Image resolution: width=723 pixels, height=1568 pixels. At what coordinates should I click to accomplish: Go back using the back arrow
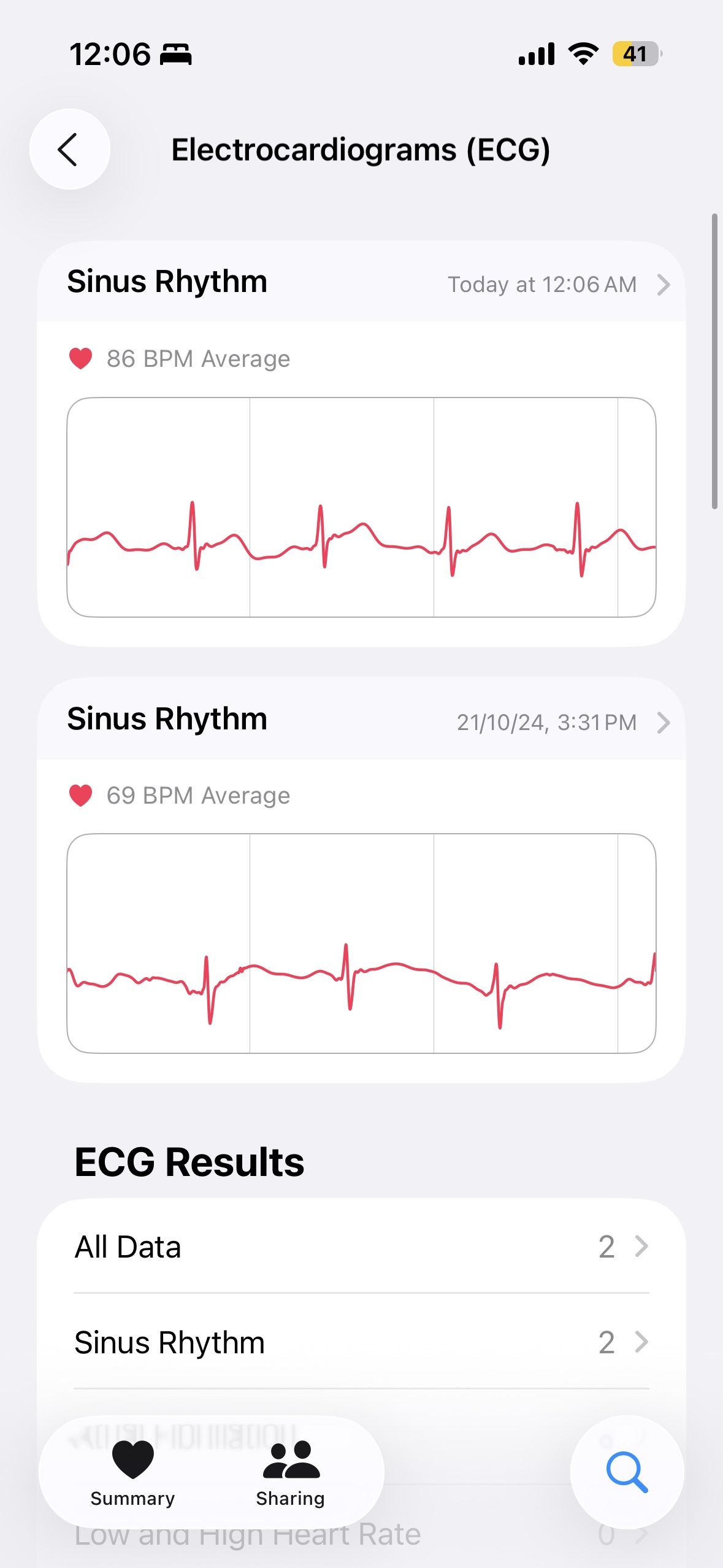click(69, 149)
